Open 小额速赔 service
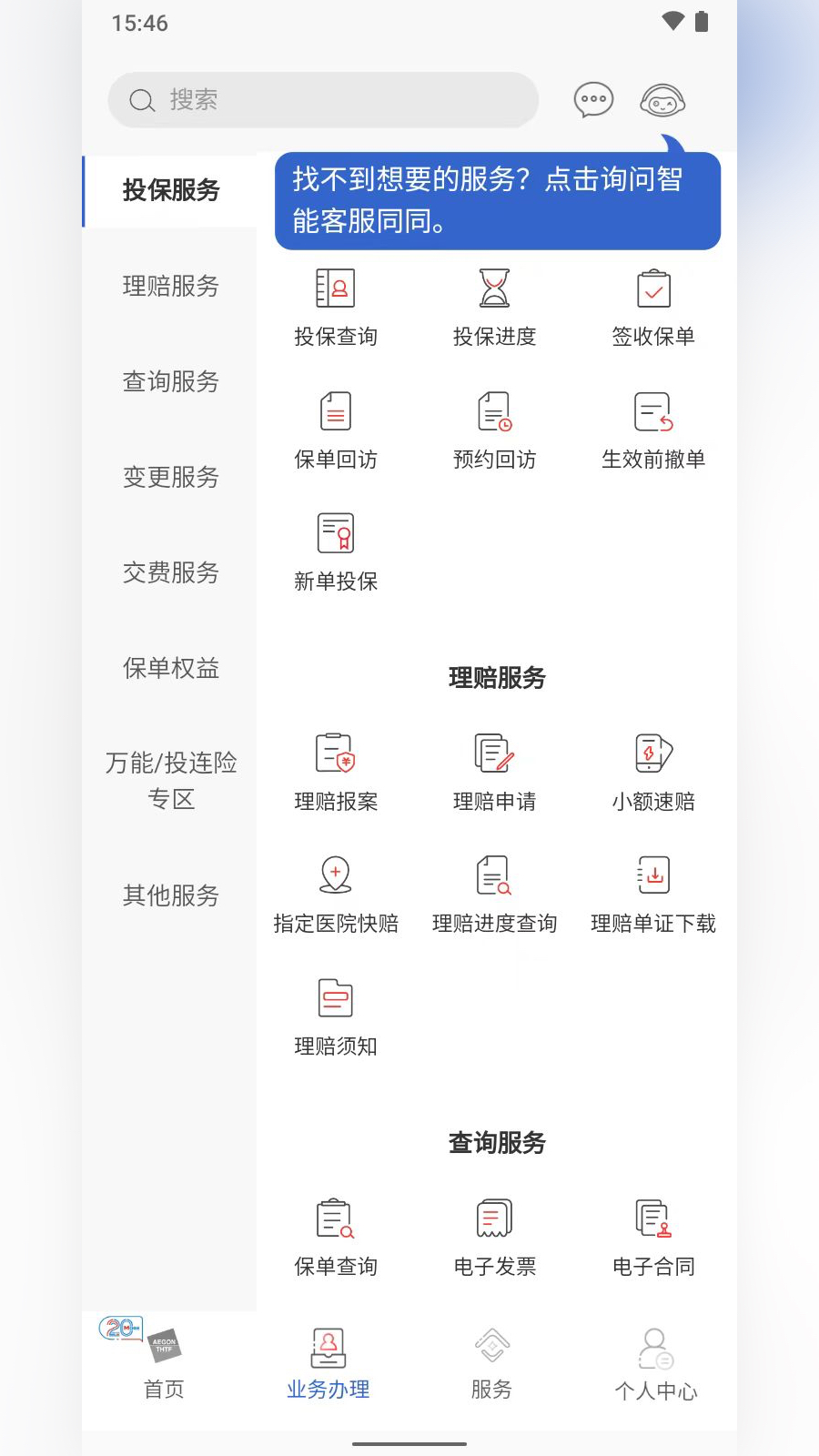The width and height of the screenshot is (819, 1456). tap(653, 773)
